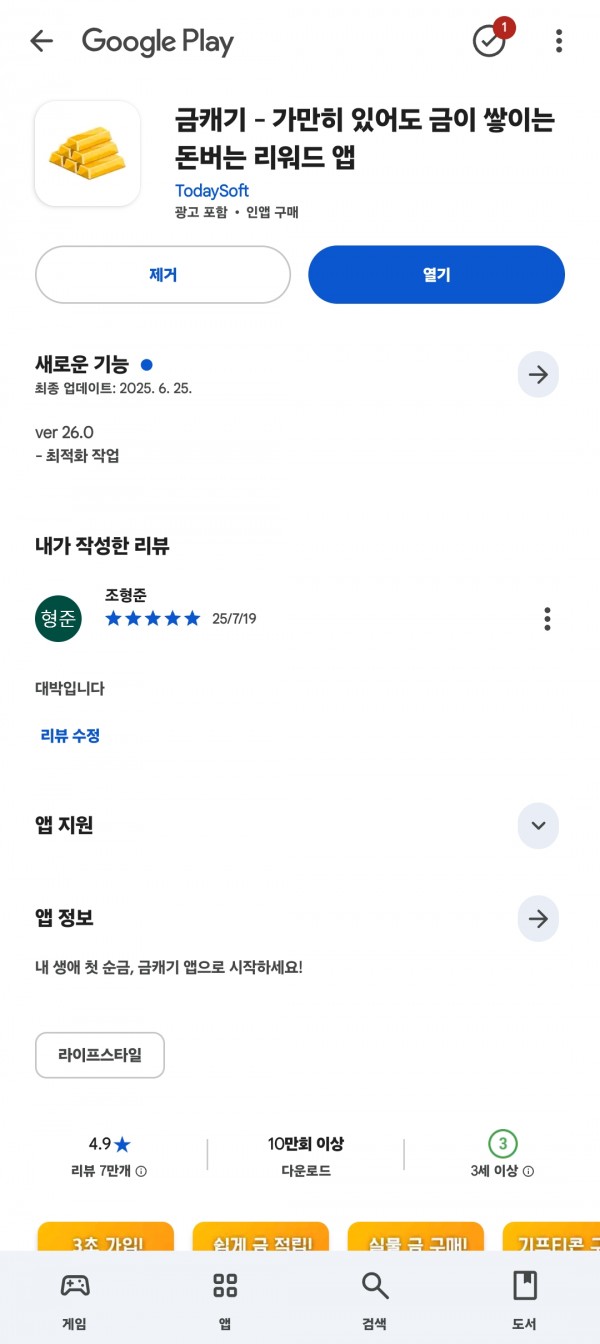Open options menu for my review
Viewport: 600px width, 1344px height.
[x=547, y=618]
